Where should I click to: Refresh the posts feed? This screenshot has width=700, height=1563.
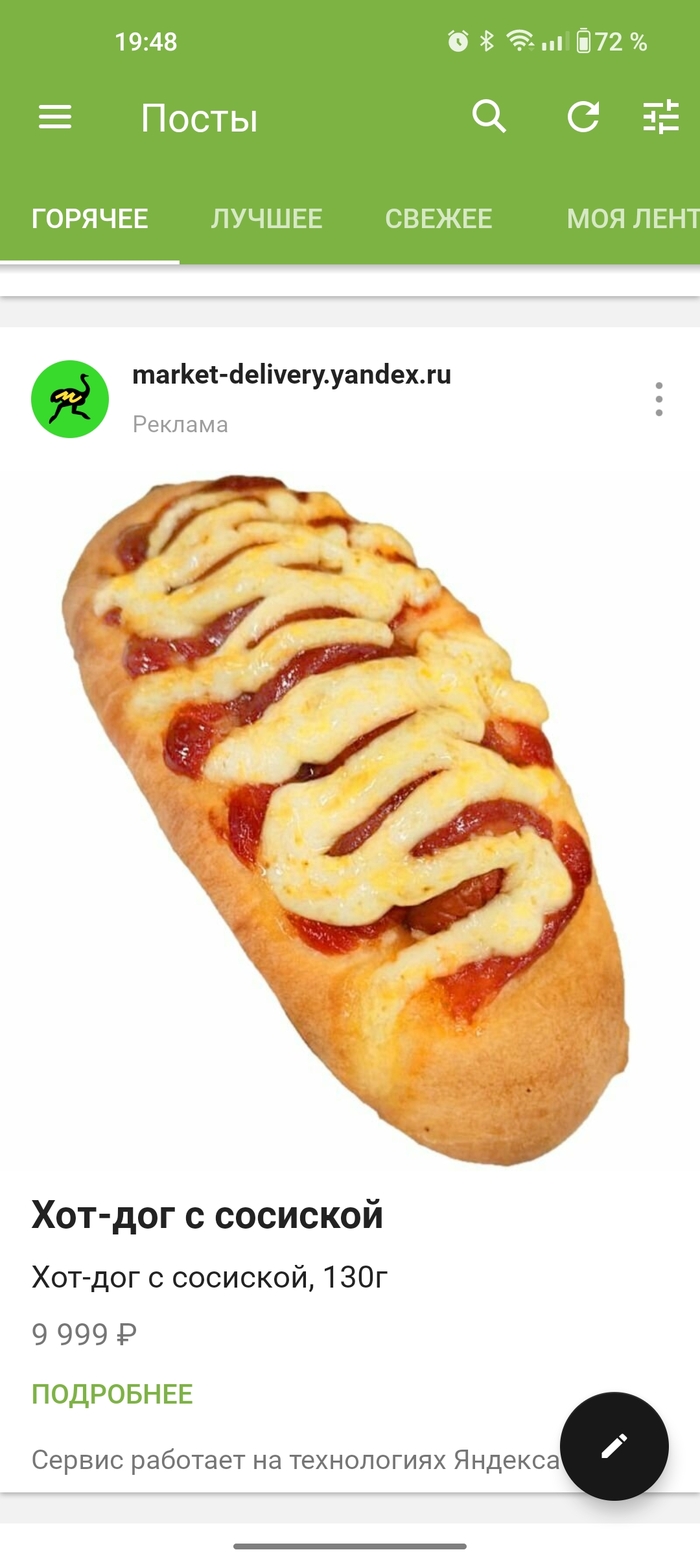583,117
